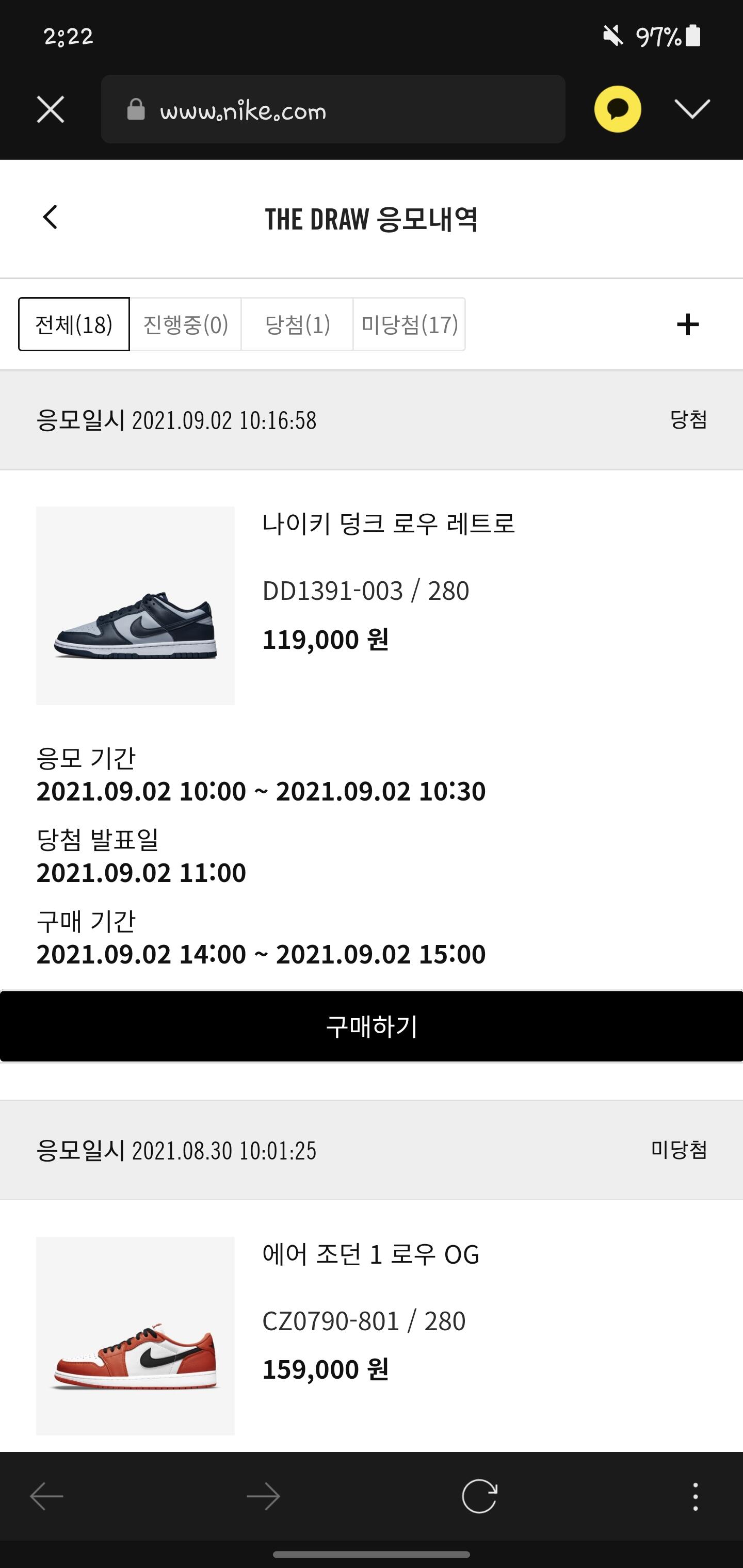Switch to the 미당첨(17) tab
The width and height of the screenshot is (743, 1568).
(x=409, y=324)
